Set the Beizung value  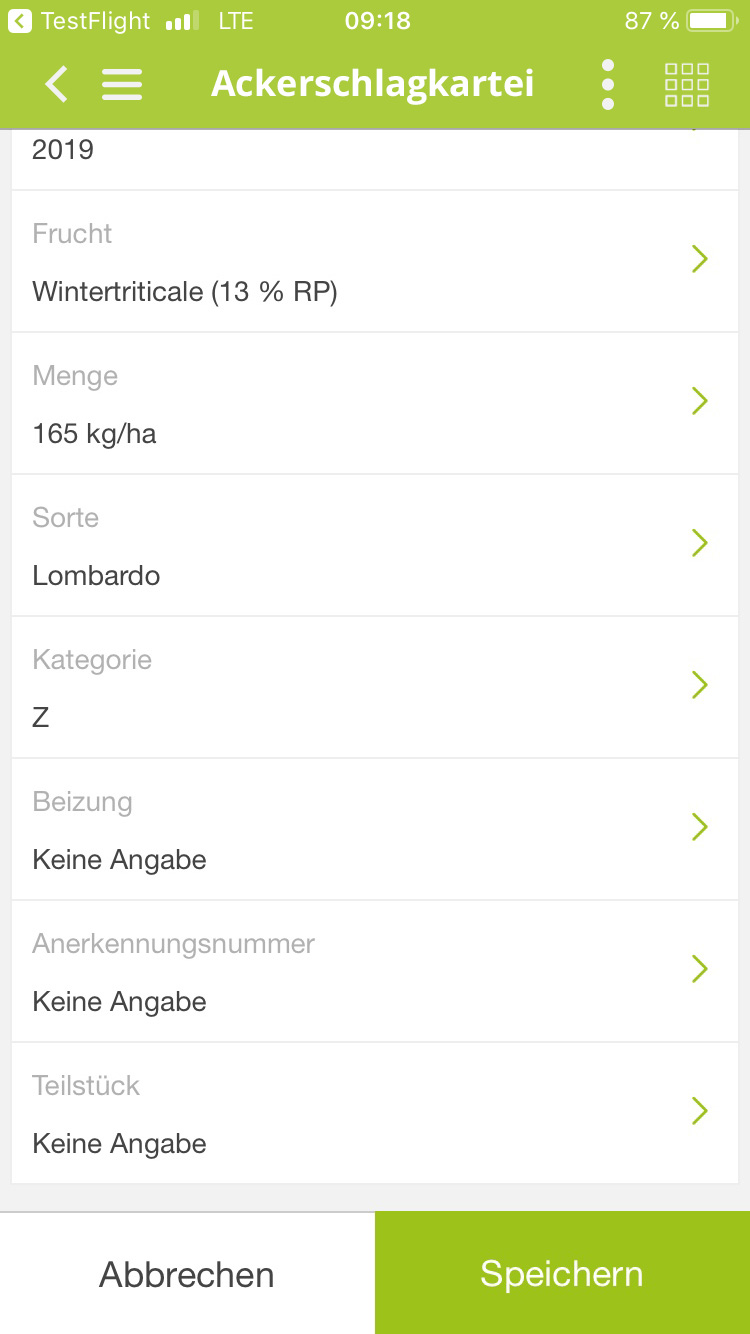coord(375,829)
